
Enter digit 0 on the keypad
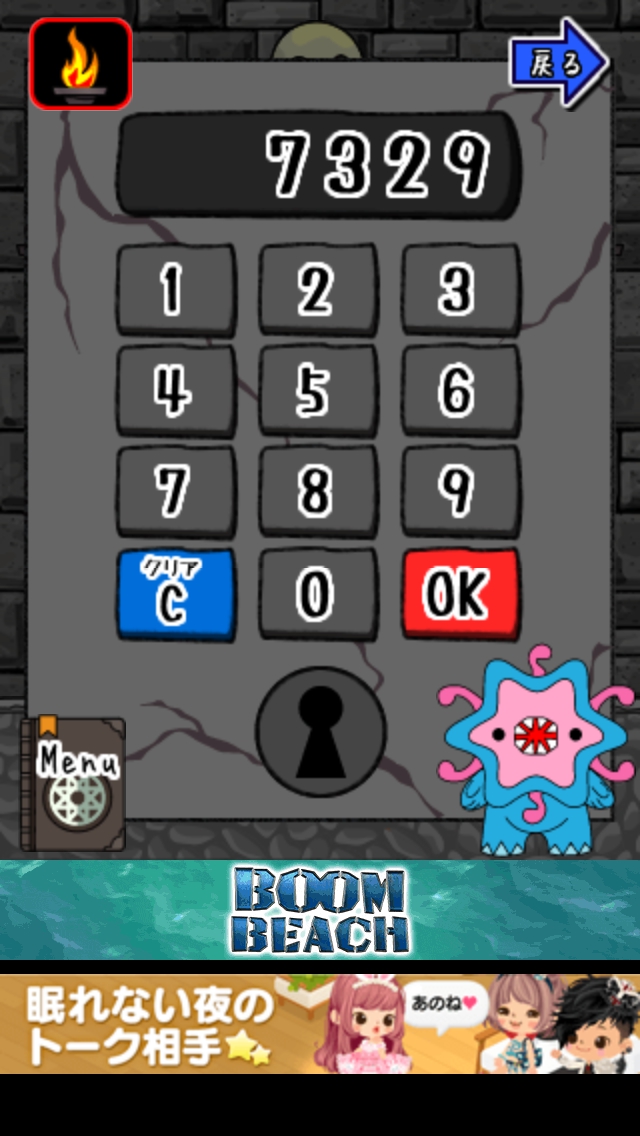(318, 594)
